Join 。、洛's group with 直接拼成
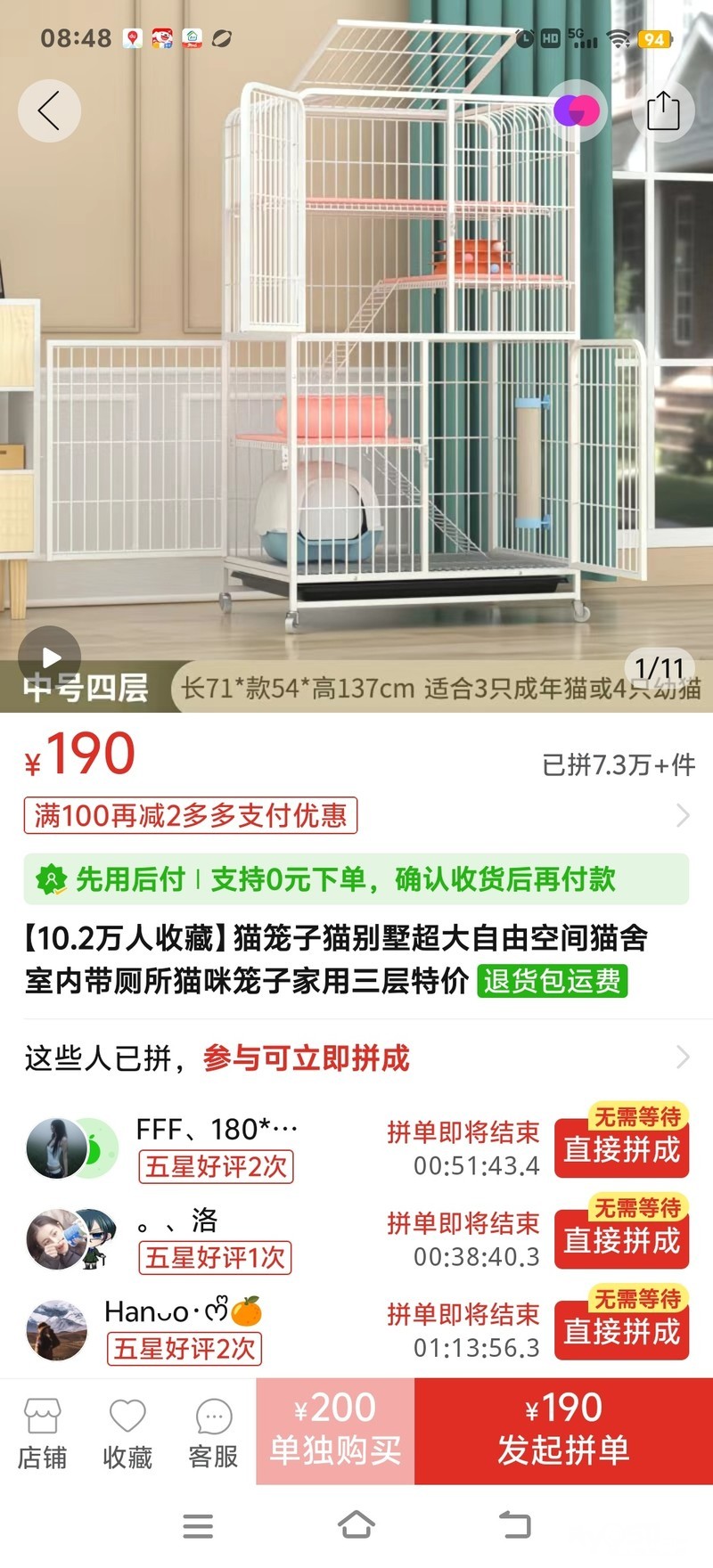The height and width of the screenshot is (1568, 713). 622,1239
